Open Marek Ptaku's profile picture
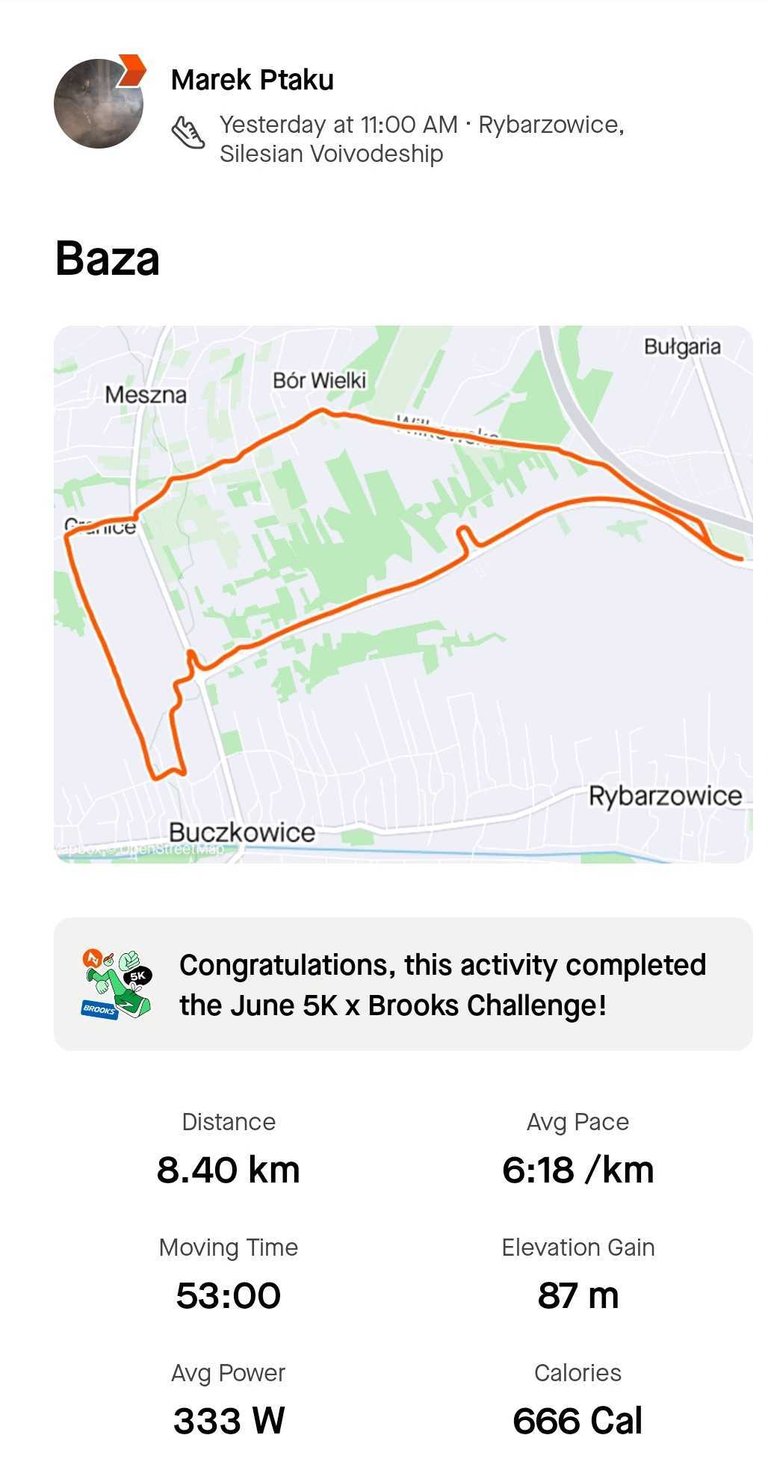This screenshot has height=1467, width=768. 98,104
